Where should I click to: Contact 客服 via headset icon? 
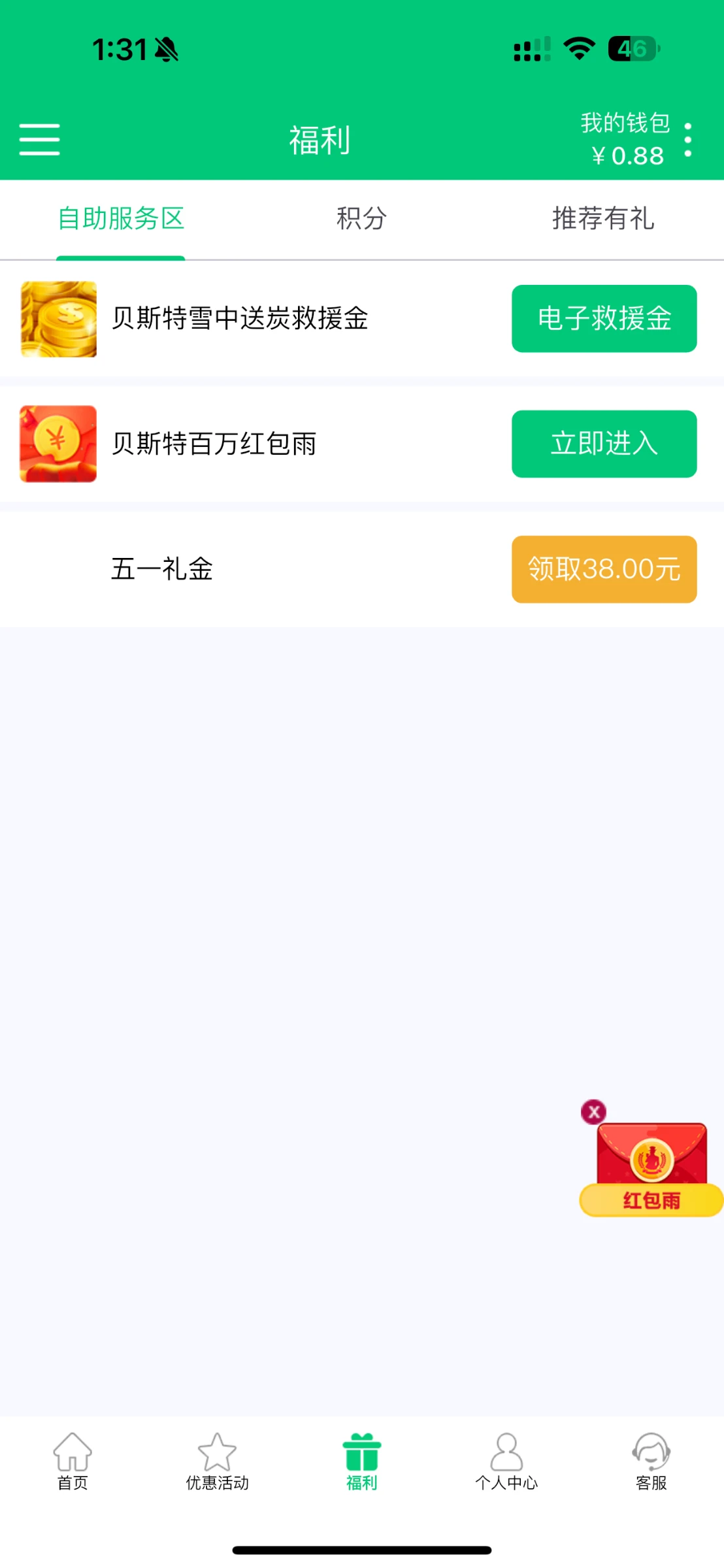(x=650, y=1467)
